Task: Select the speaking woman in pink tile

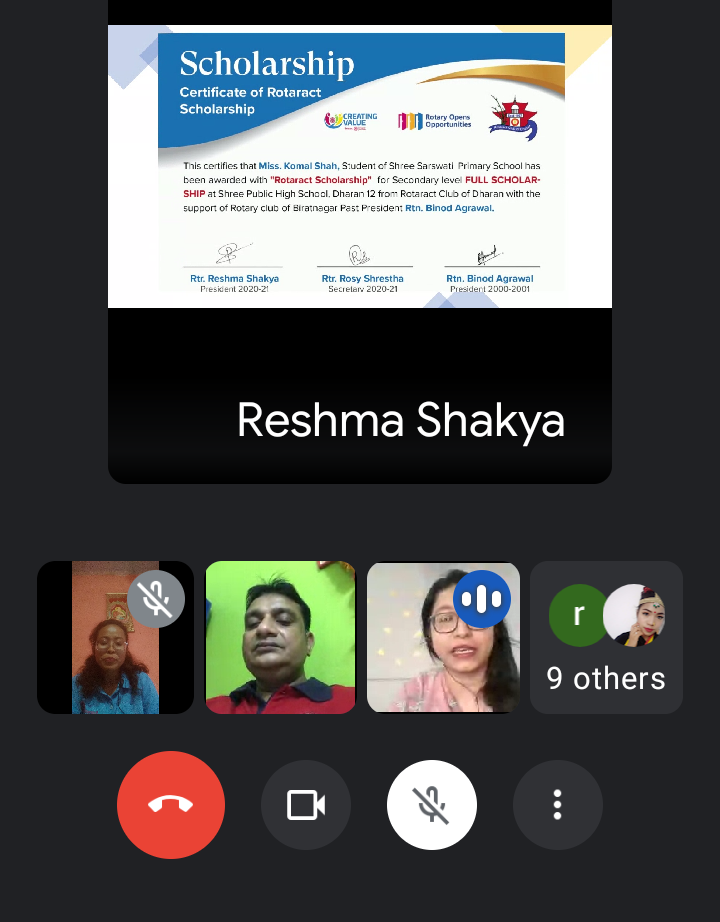Action: point(443,637)
